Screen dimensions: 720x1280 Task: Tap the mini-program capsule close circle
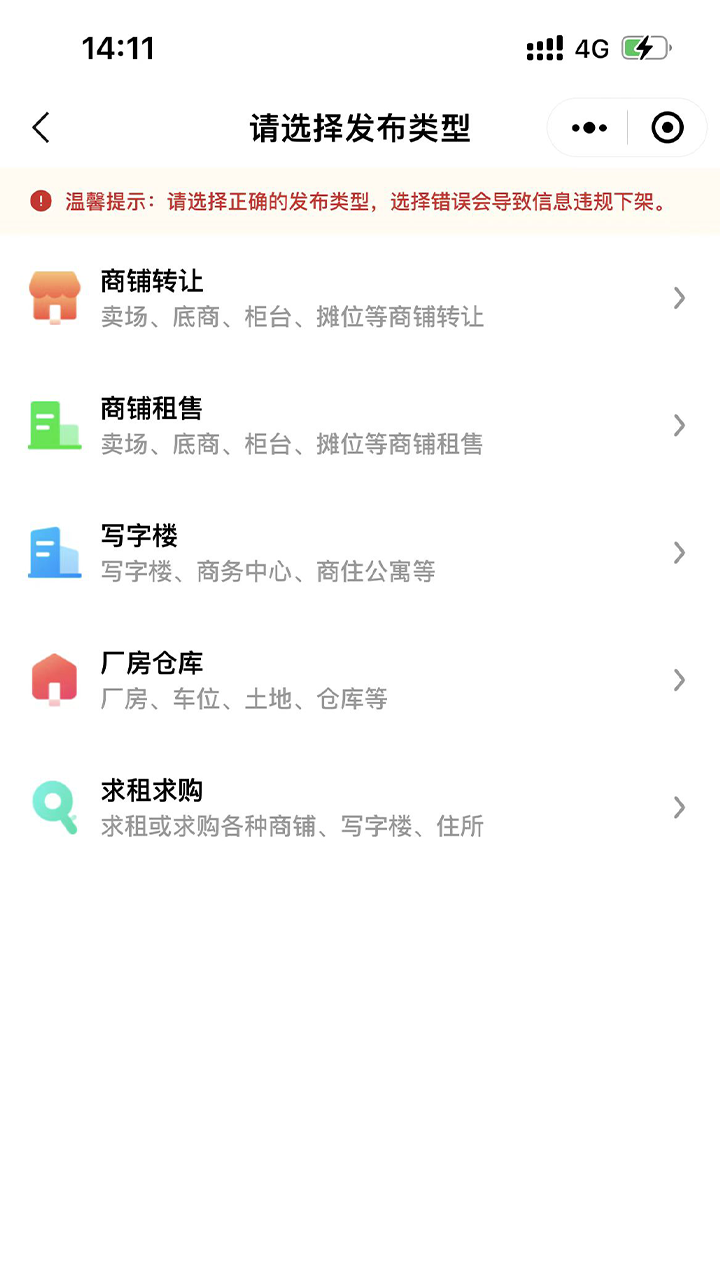[x=666, y=127]
